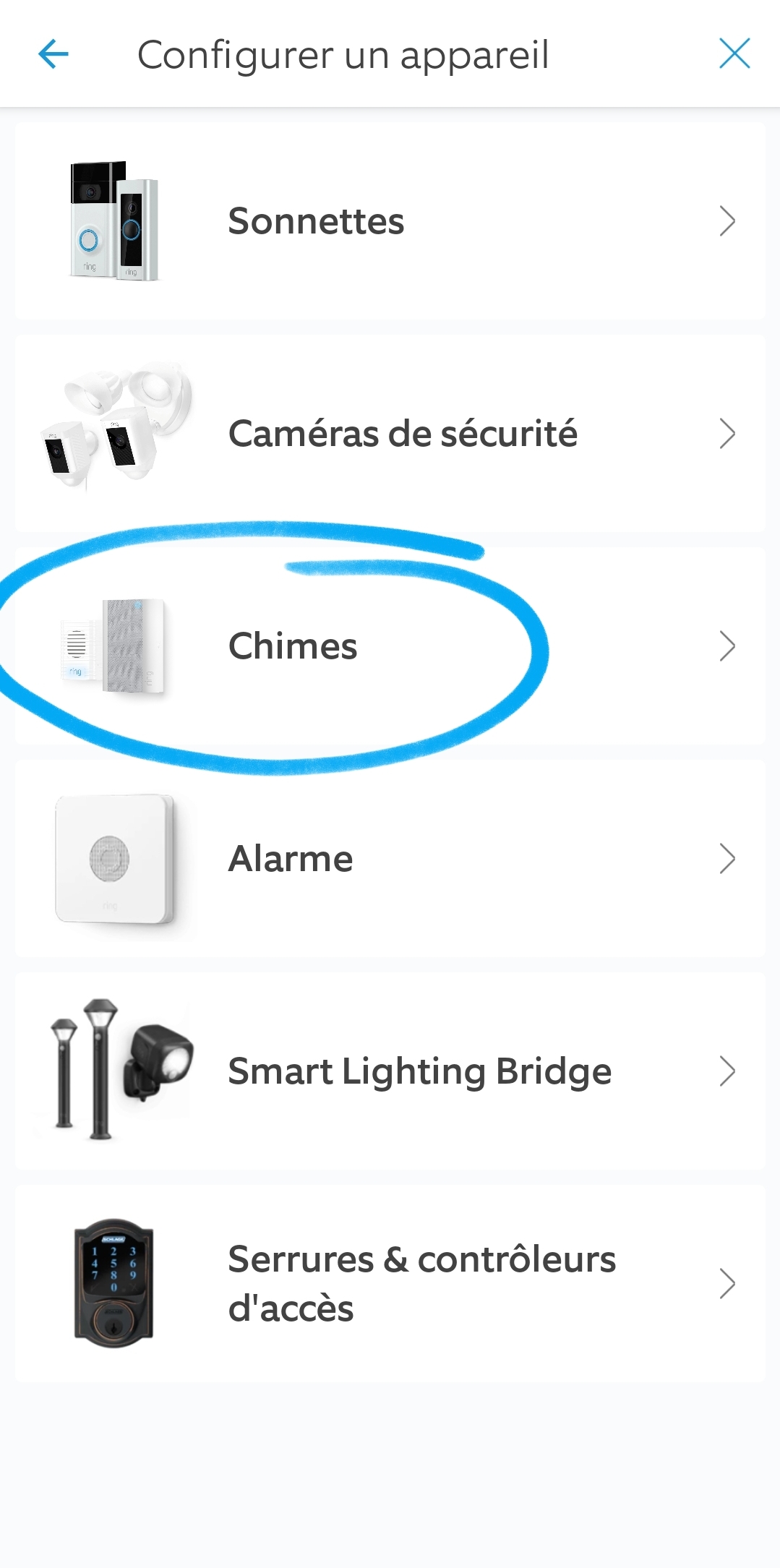Select Caméras de sécurité
The image size is (780, 1568).
click(x=390, y=434)
